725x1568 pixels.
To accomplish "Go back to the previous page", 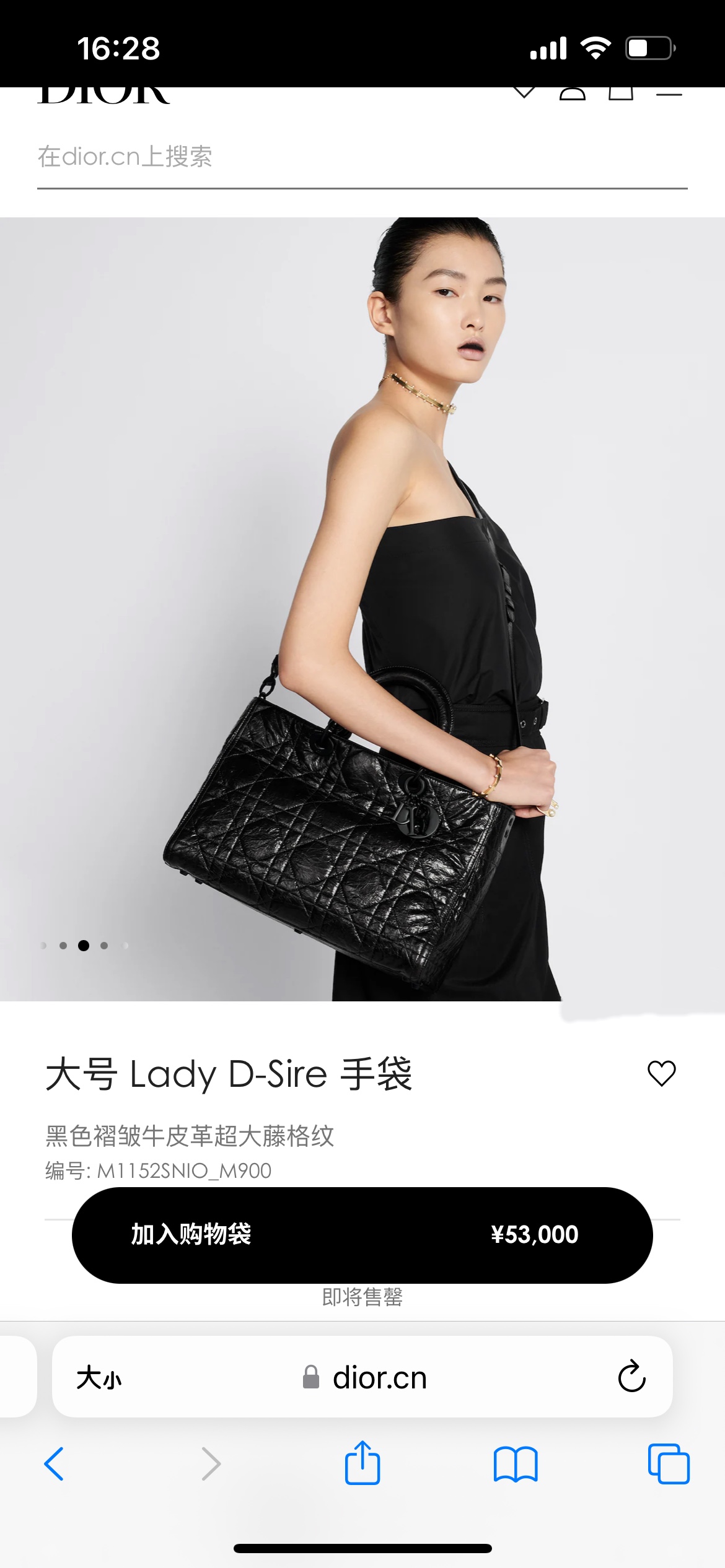I will click(x=54, y=1464).
